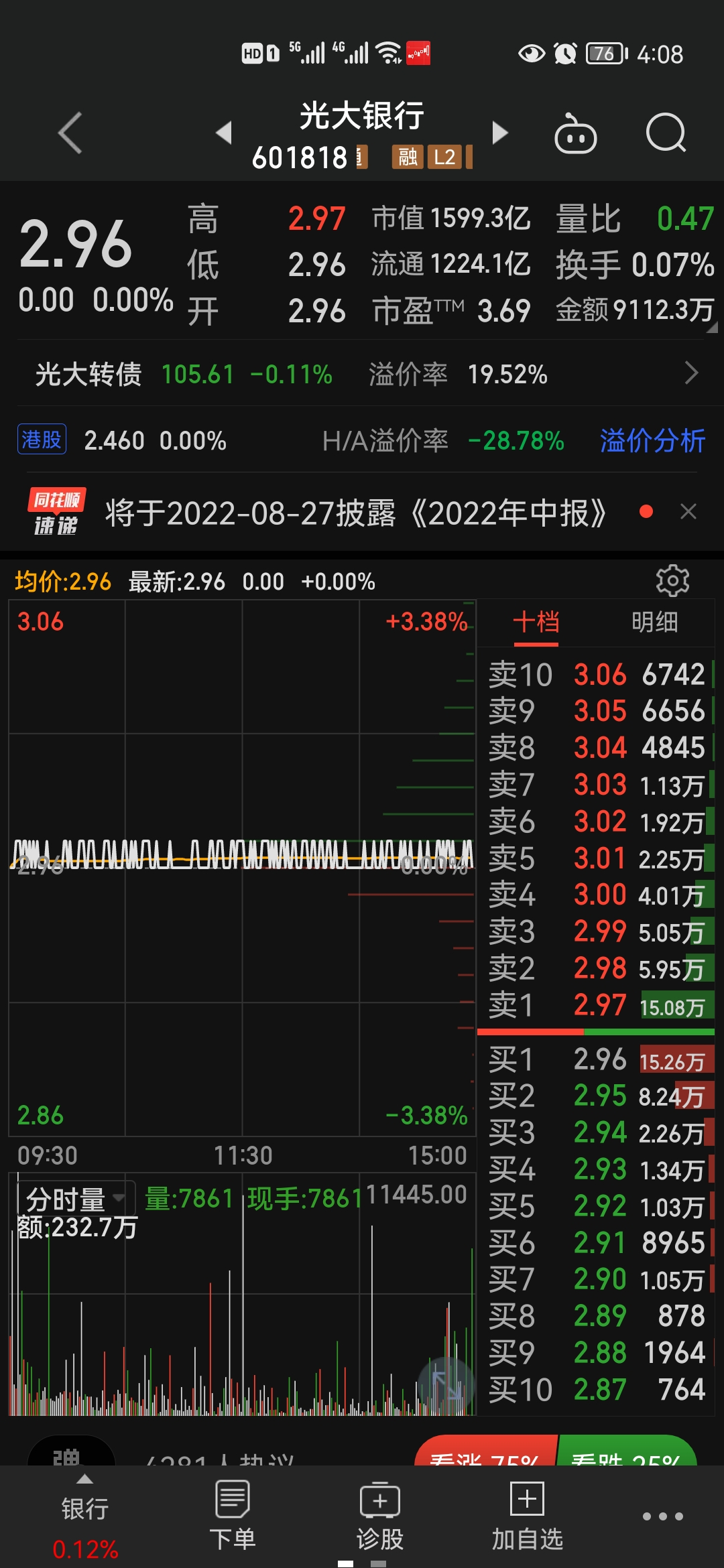Open the 光大转债 convertible bond row

point(362,374)
